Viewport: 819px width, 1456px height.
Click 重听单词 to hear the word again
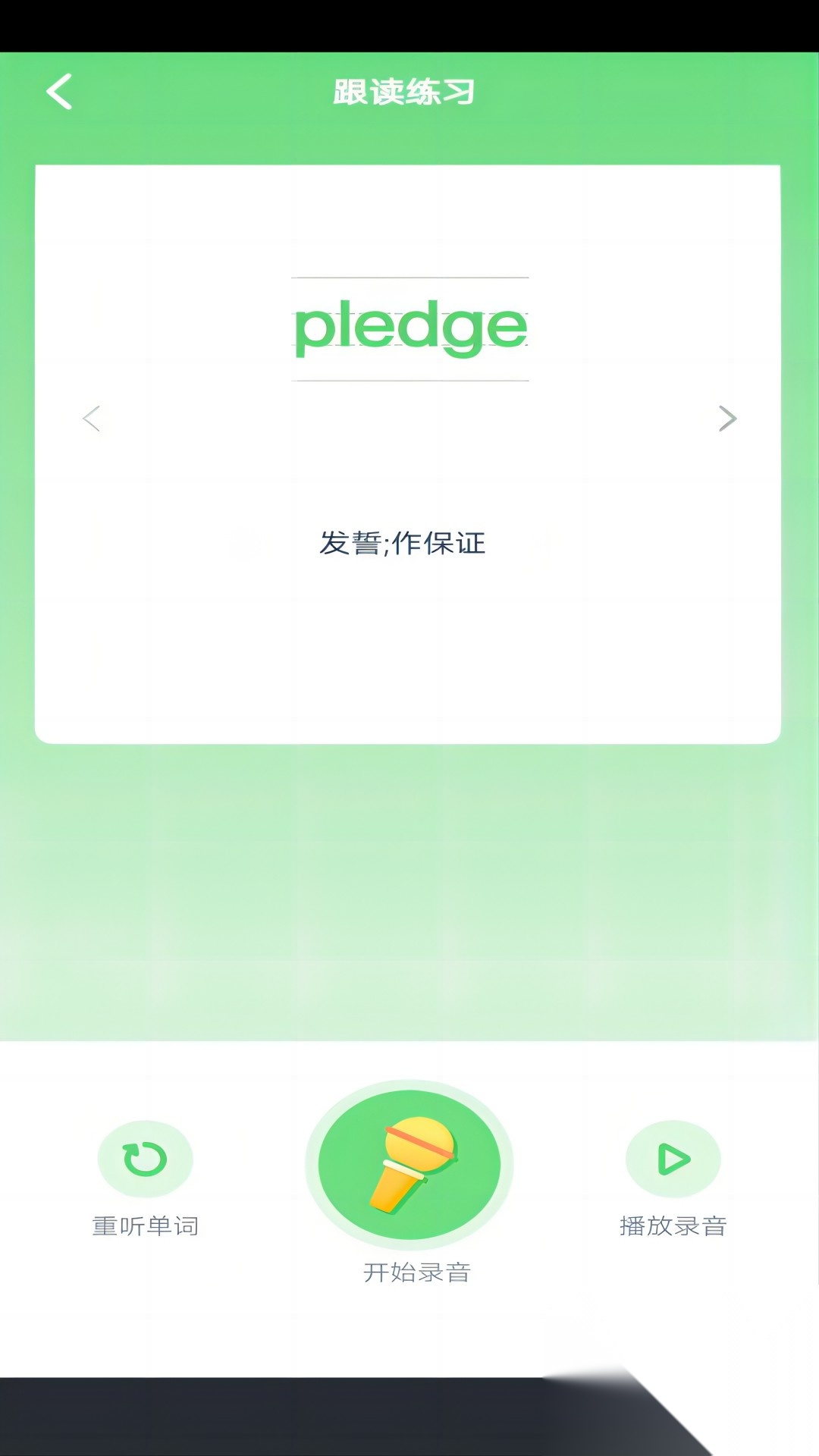pyautogui.click(x=145, y=1224)
